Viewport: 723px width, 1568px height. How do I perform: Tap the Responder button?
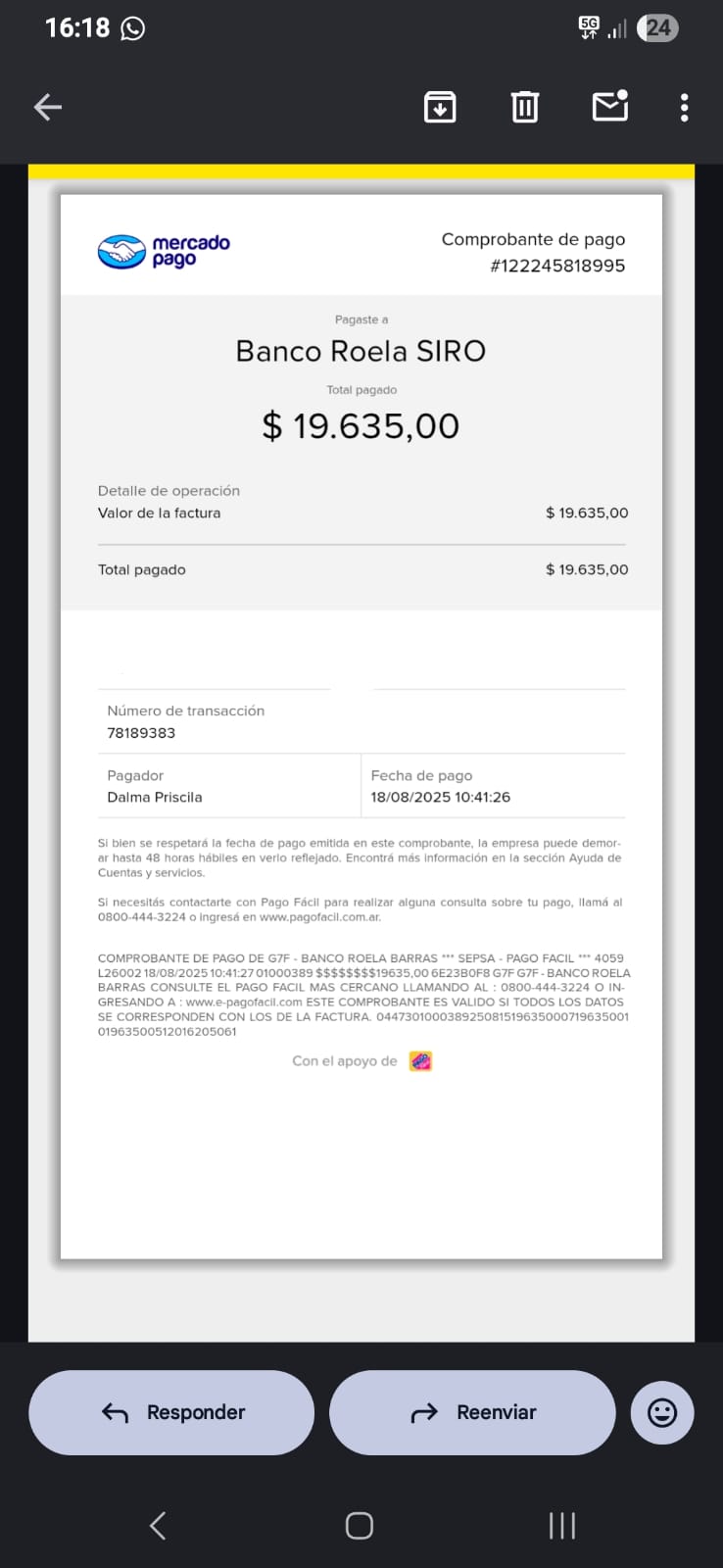point(171,1412)
